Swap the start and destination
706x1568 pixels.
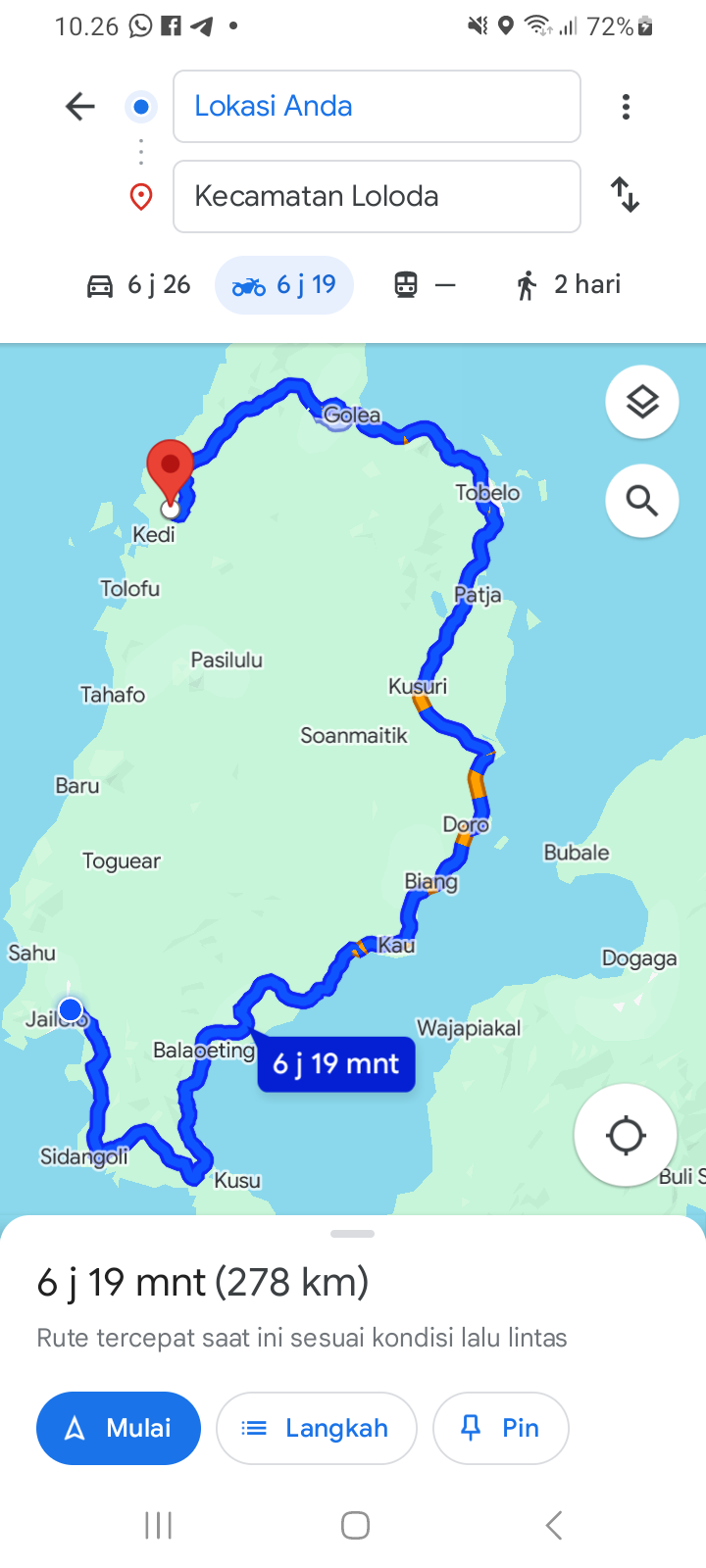click(626, 195)
